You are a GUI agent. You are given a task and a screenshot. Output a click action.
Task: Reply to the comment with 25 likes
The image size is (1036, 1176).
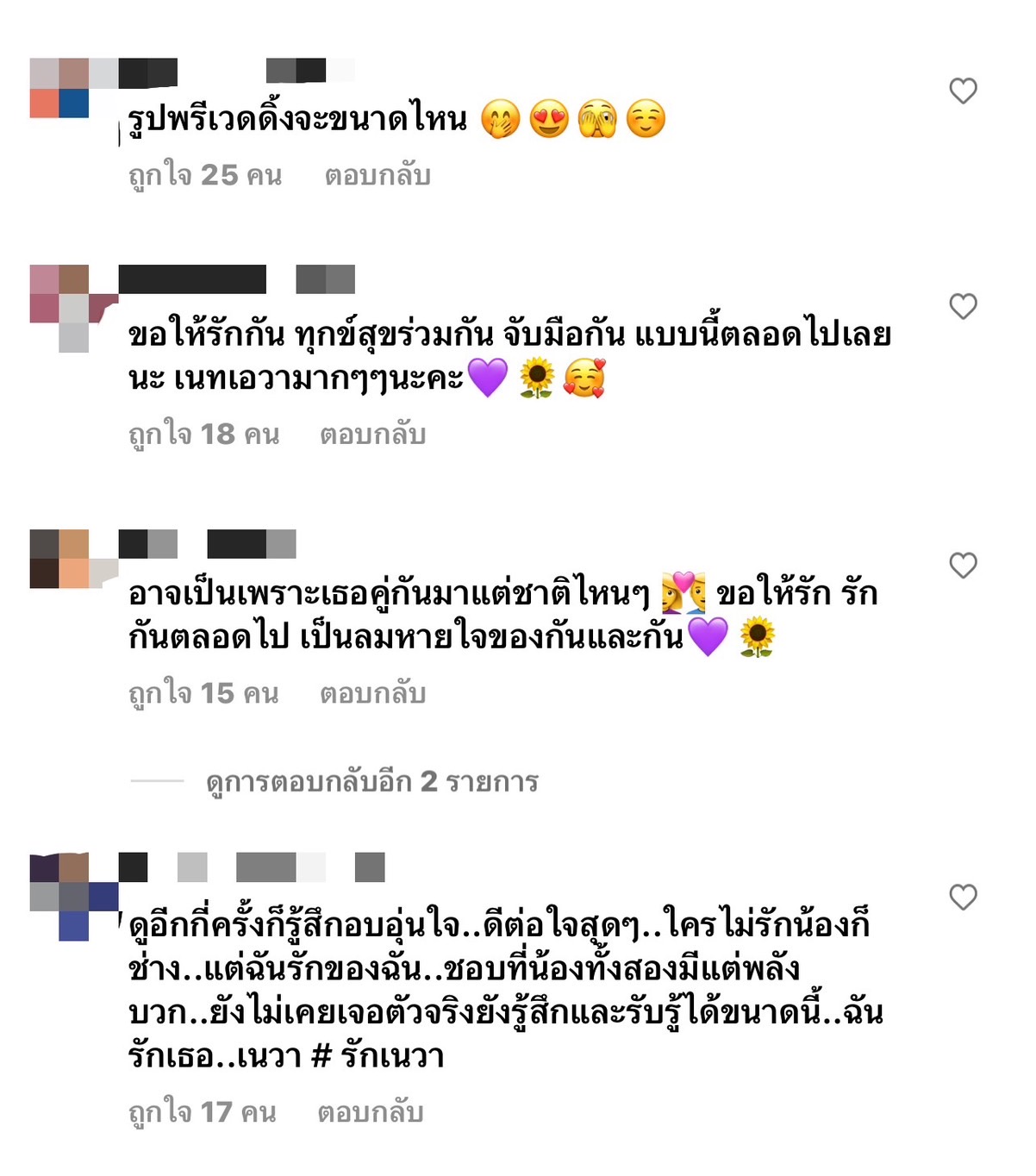point(378,176)
